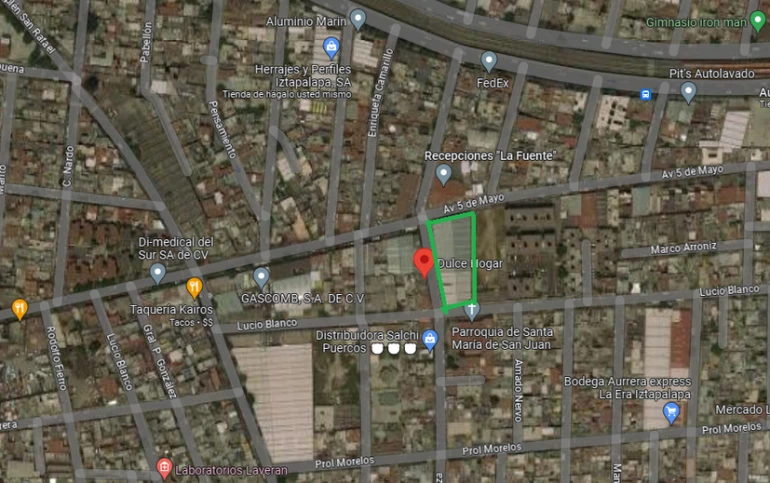
Task: Select the bus stop icon near Pit's Autolavado
Action: [x=646, y=95]
